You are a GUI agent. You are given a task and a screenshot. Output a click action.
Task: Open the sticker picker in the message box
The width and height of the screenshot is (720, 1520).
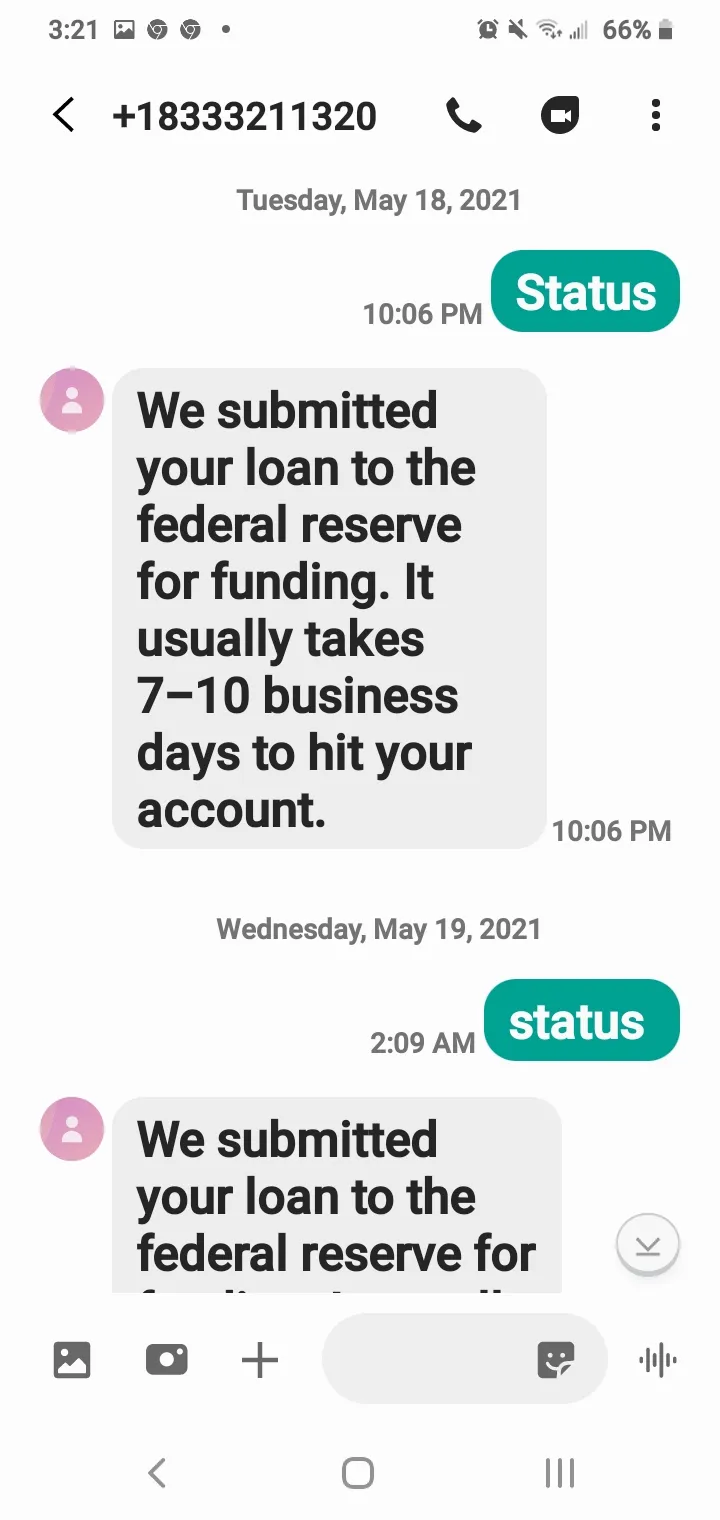(556, 1360)
